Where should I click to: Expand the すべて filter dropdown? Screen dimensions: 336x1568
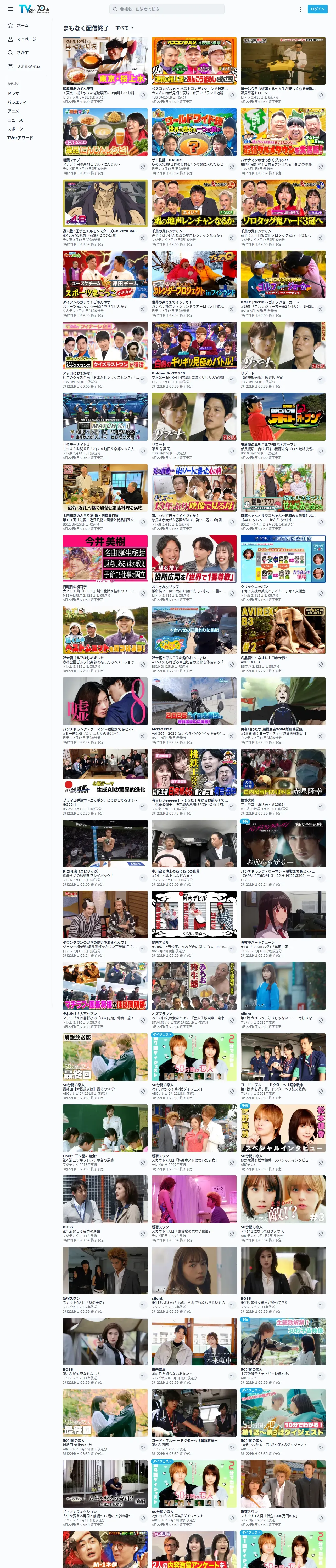124,28
